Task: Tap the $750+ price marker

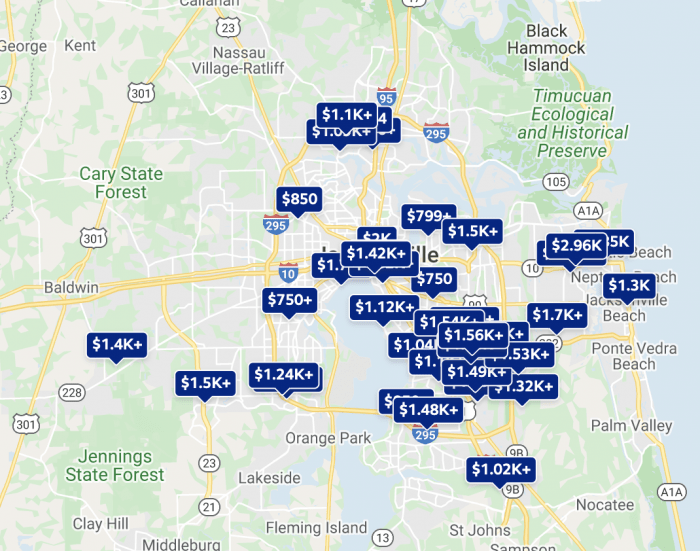Action: pyautogui.click(x=291, y=299)
